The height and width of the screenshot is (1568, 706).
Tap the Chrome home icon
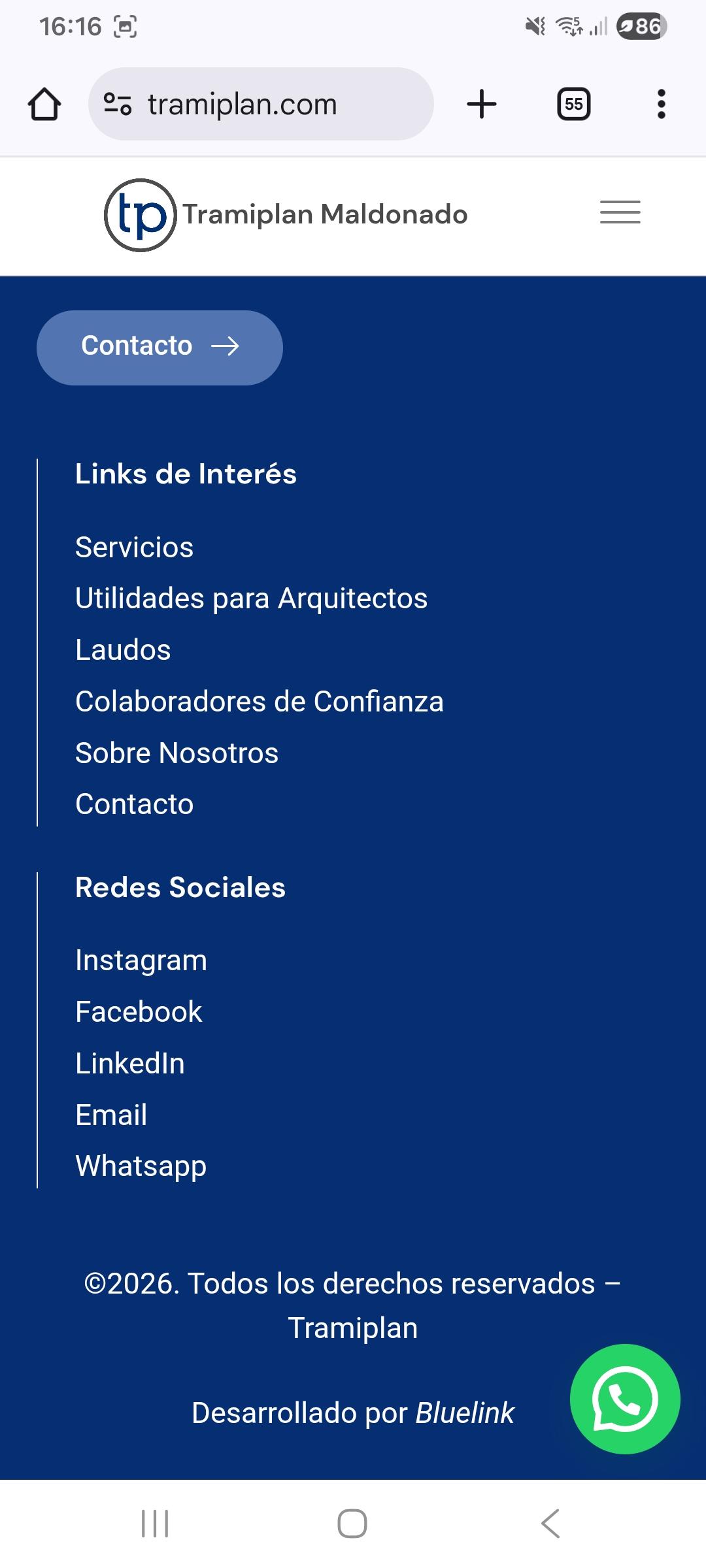click(x=44, y=103)
